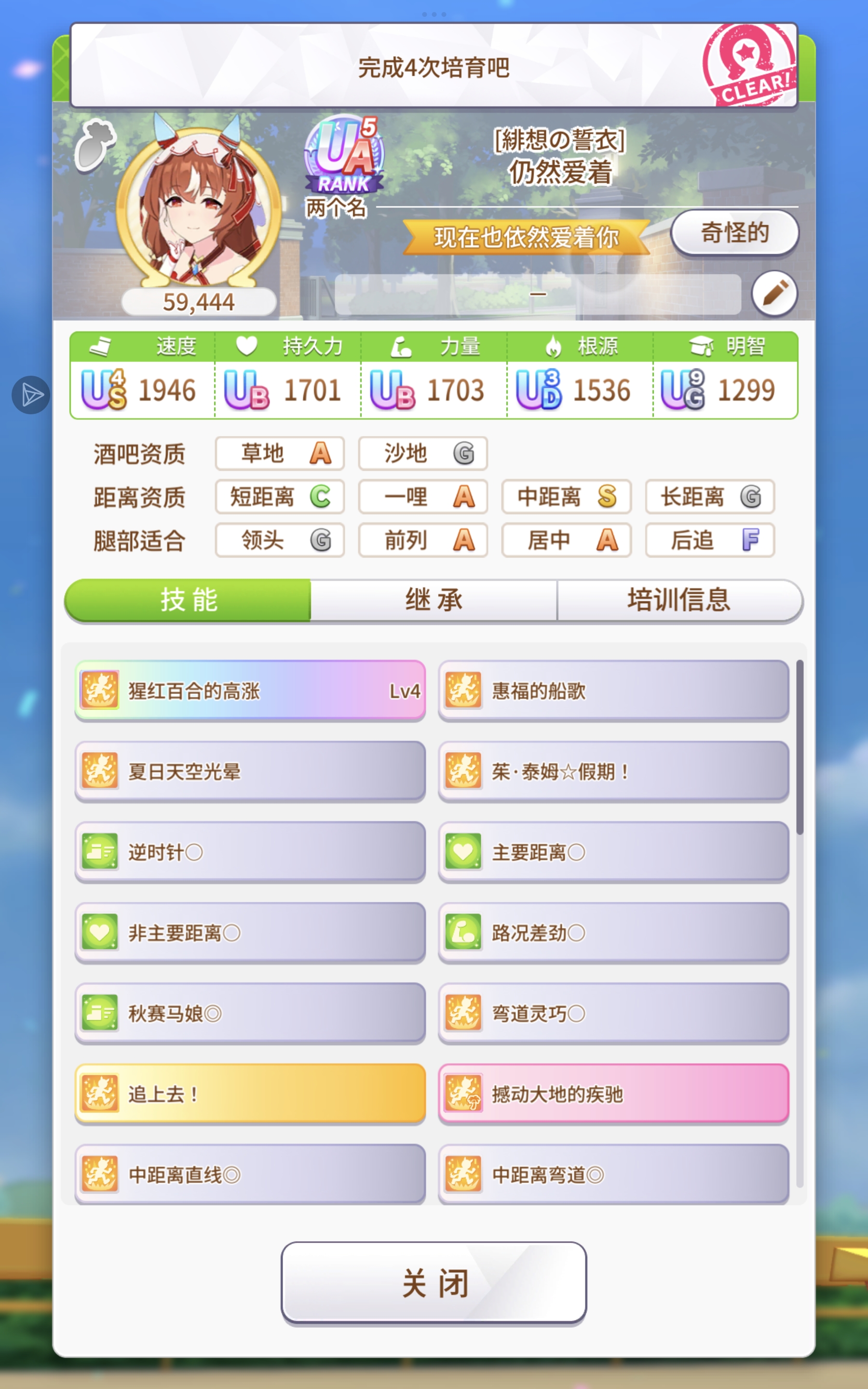
Task: Tap the pencil edit icon
Action: [774, 293]
